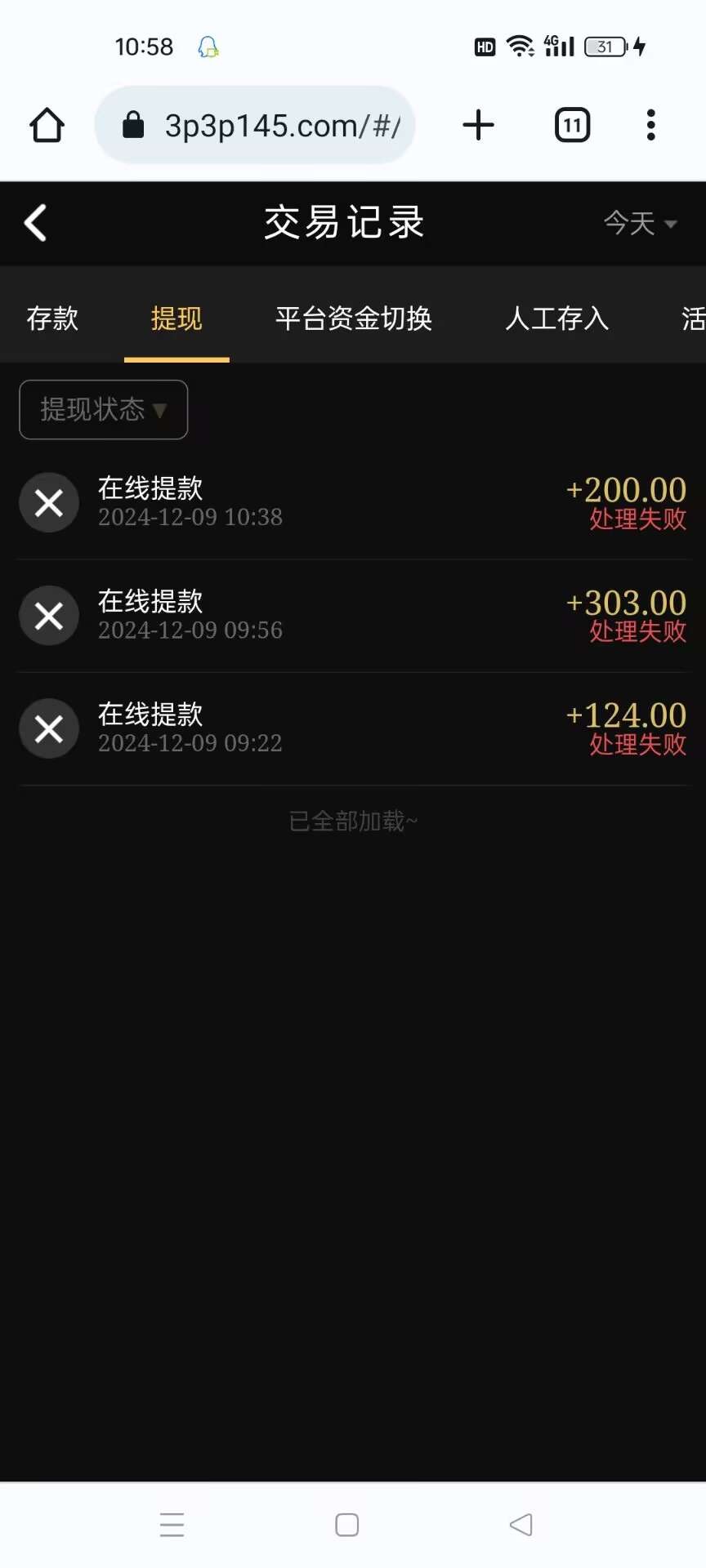Image resolution: width=706 pixels, height=1568 pixels.
Task: Open the 人工存入 tab
Action: (x=556, y=318)
